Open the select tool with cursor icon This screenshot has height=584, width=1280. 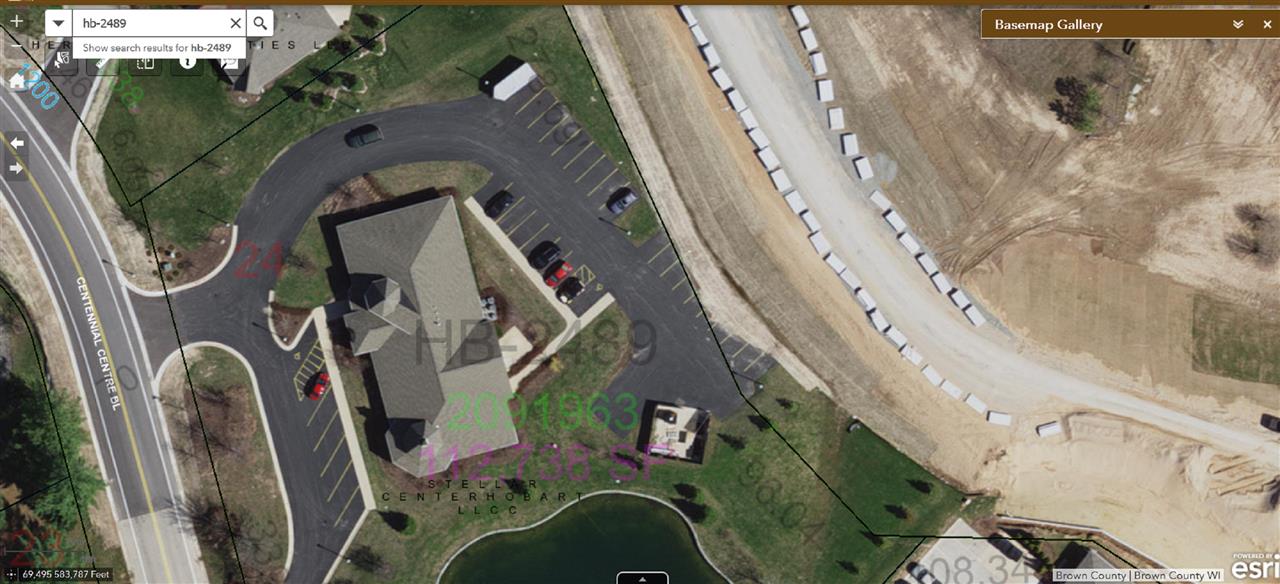(x=62, y=59)
